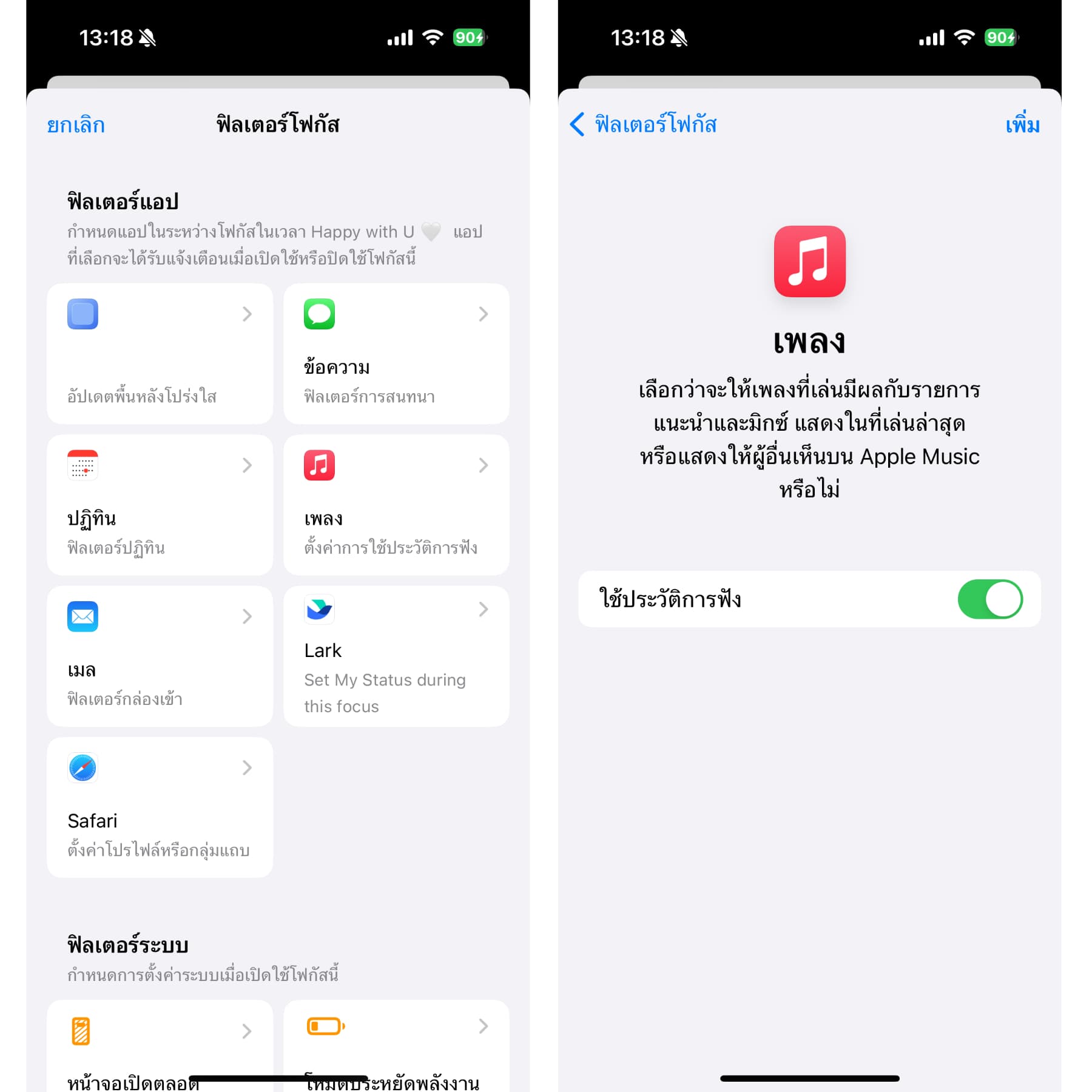Open the ข้อความ conversation filter card

(x=396, y=354)
